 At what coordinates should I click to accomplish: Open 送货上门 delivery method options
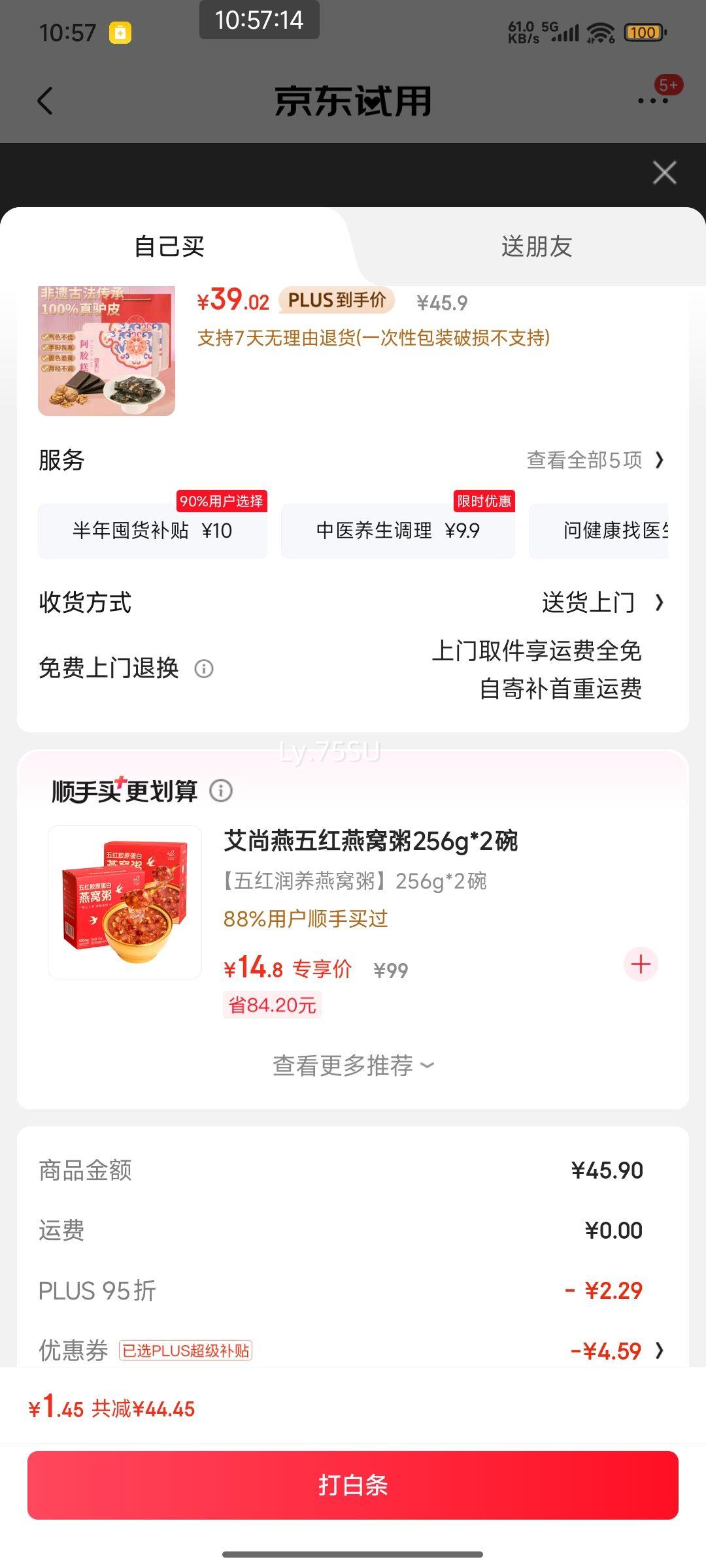click(592, 603)
